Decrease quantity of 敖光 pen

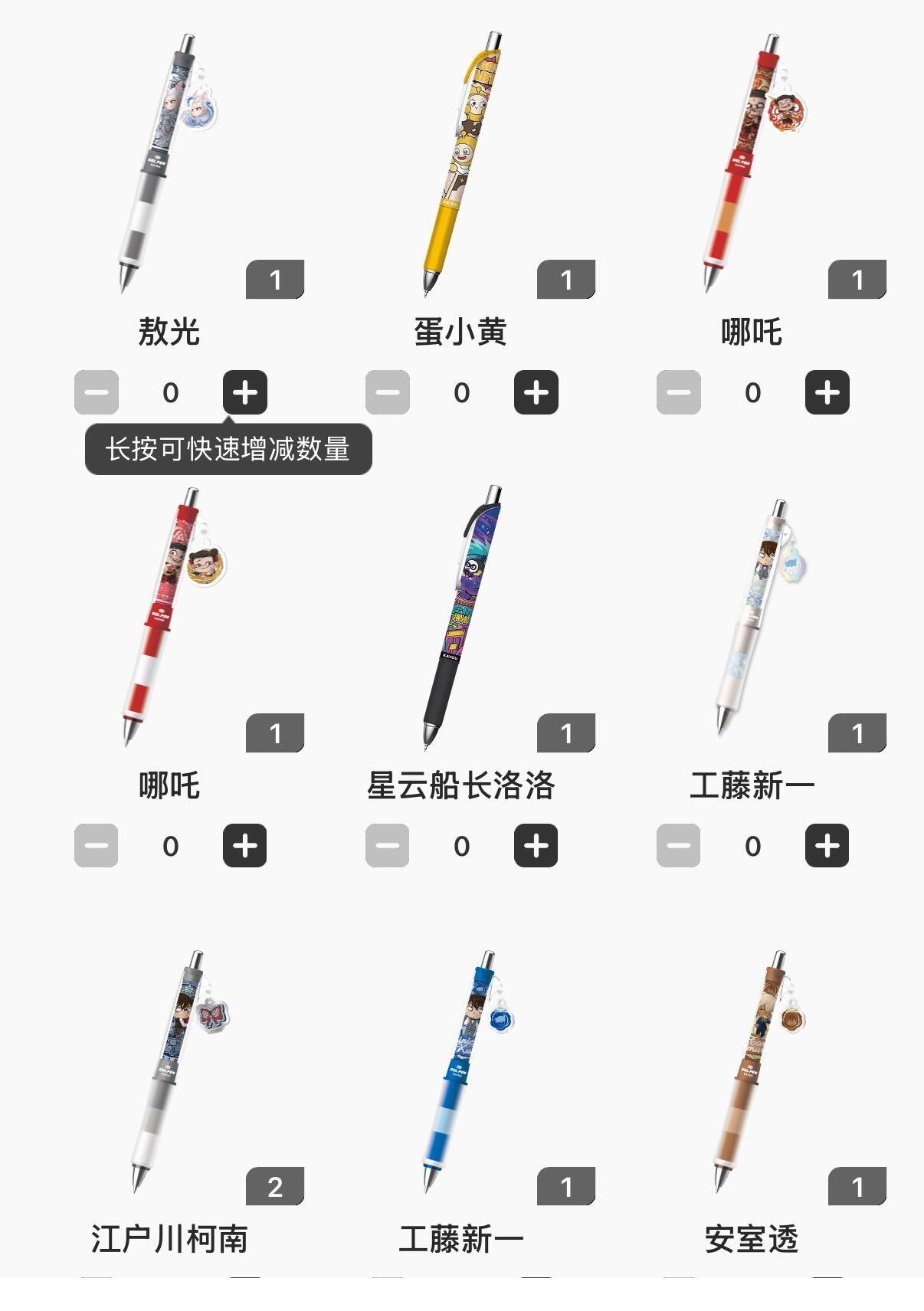tap(97, 392)
